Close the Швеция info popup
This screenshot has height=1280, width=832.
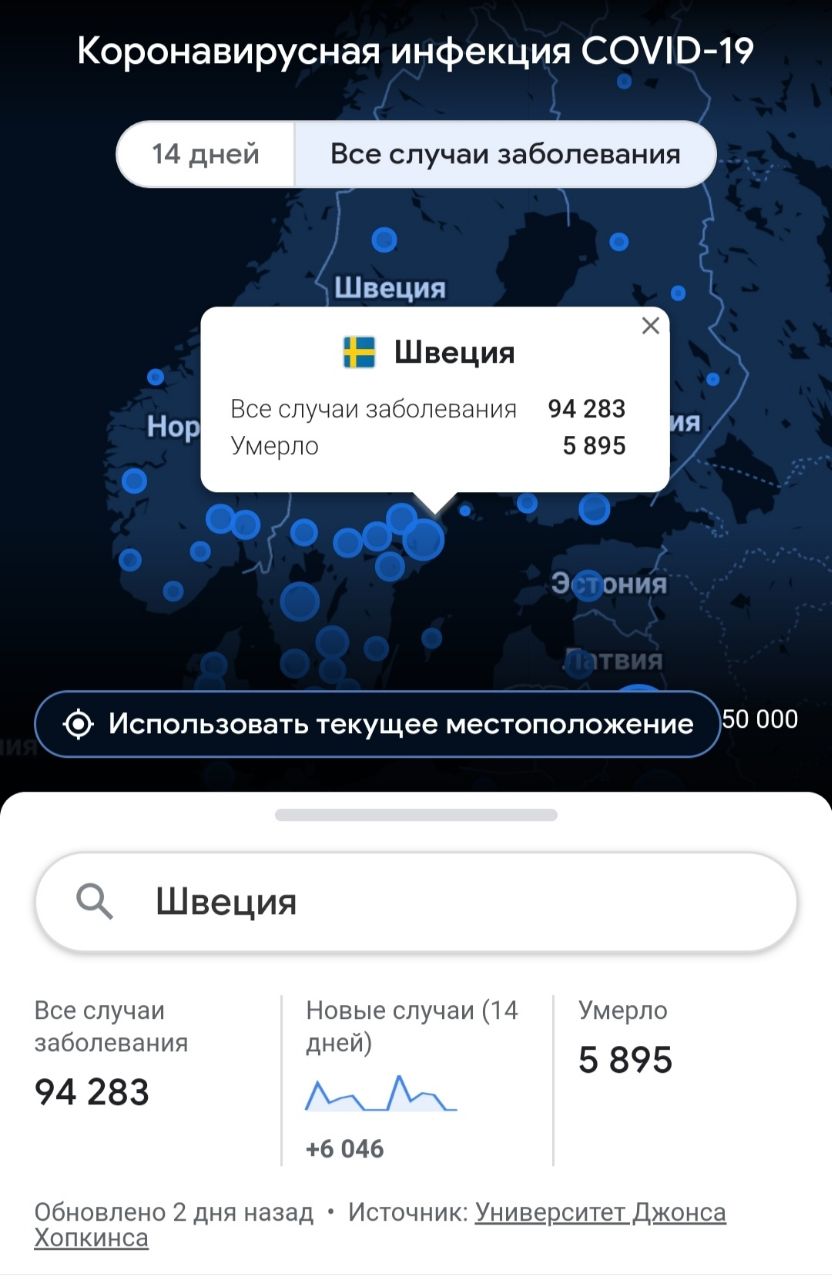click(x=650, y=326)
